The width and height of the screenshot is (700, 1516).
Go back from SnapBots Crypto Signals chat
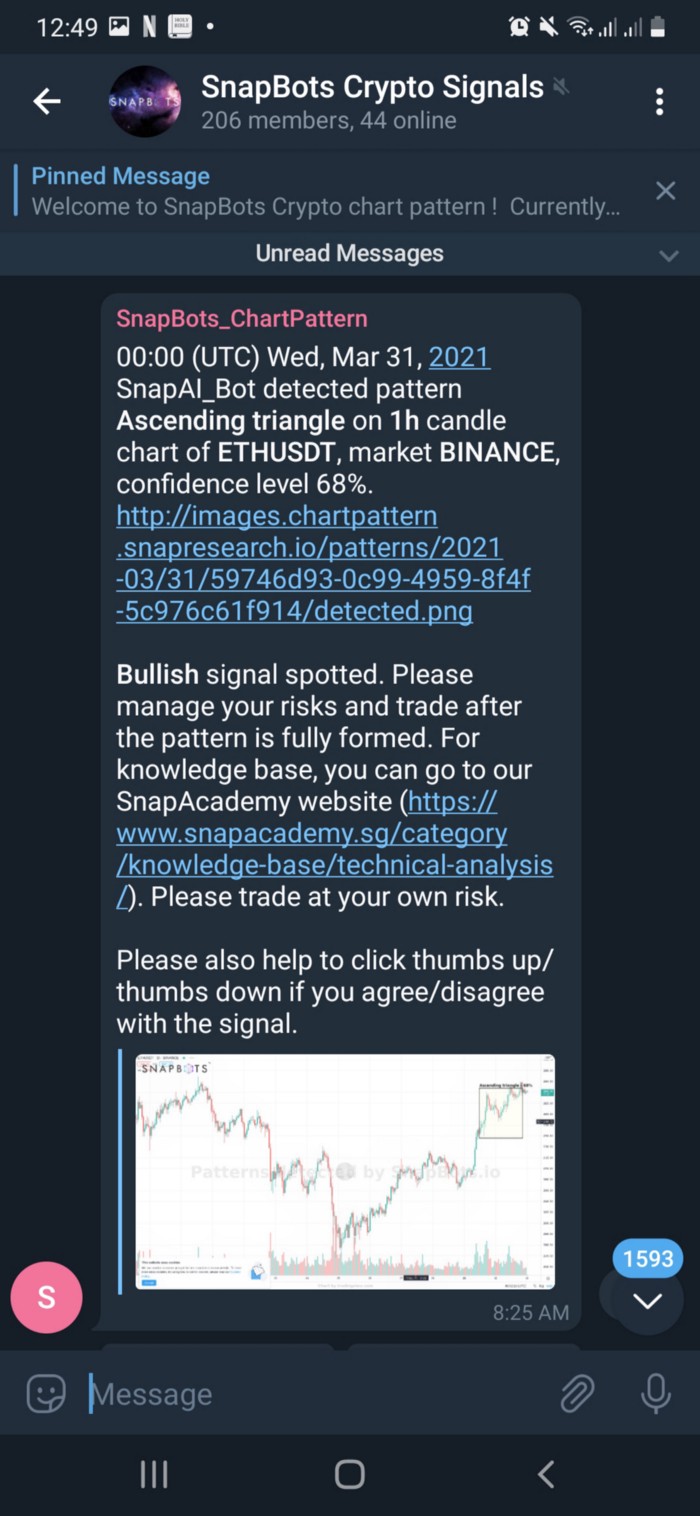coord(47,101)
